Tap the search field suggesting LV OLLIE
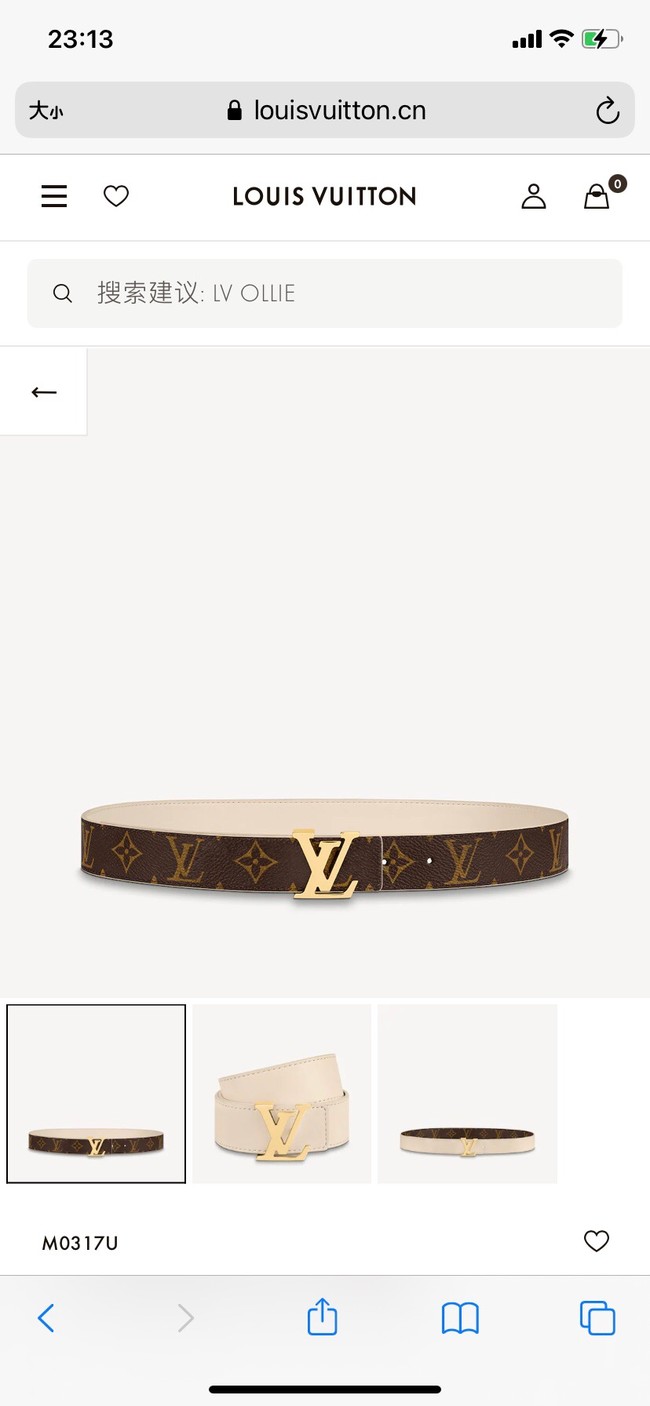The height and width of the screenshot is (1406, 650). pos(324,293)
